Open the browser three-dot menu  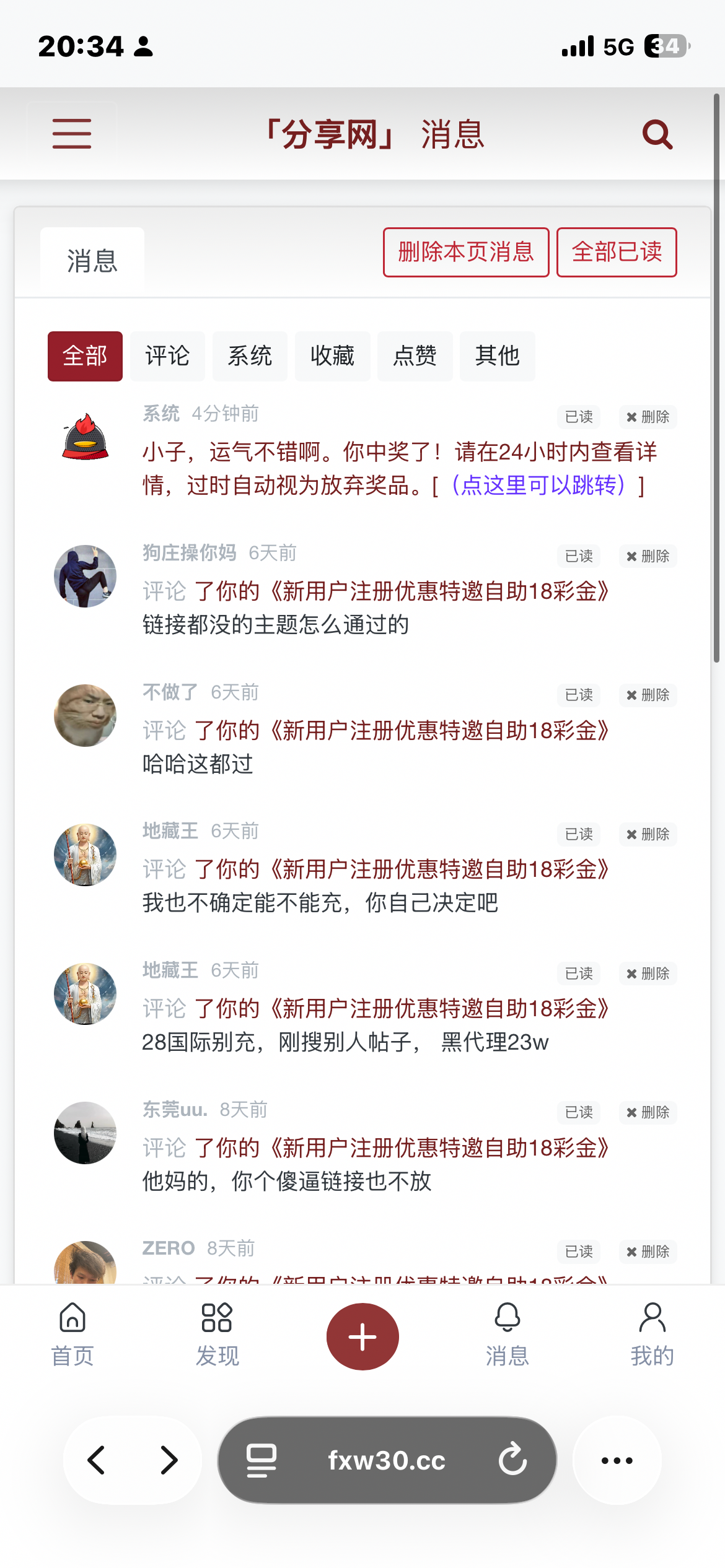point(617,1460)
